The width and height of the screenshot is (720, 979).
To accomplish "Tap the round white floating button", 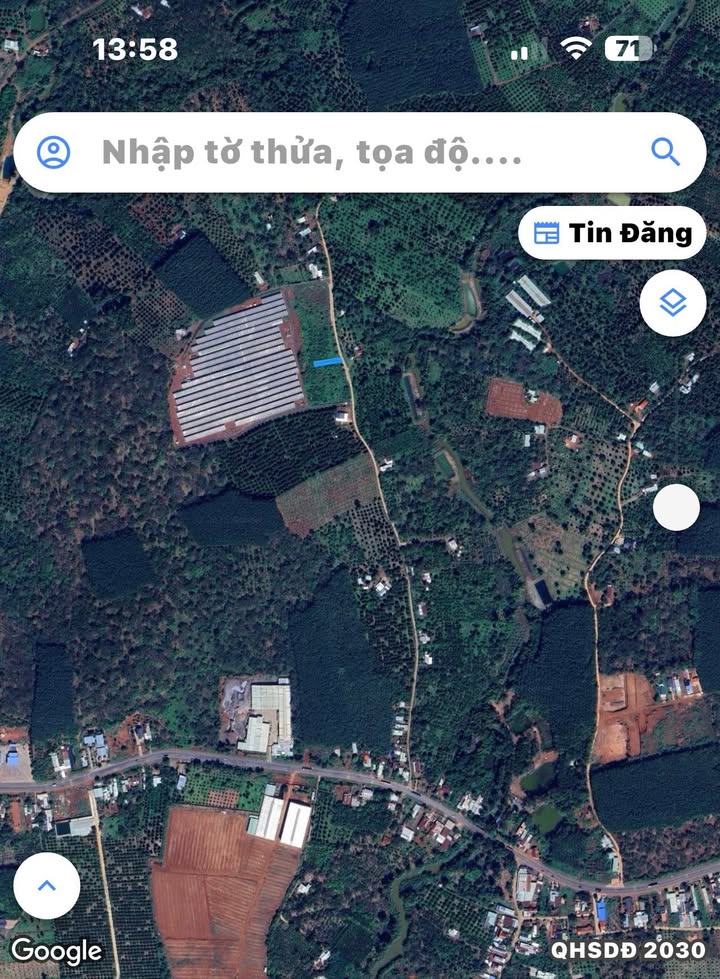I will pos(676,507).
